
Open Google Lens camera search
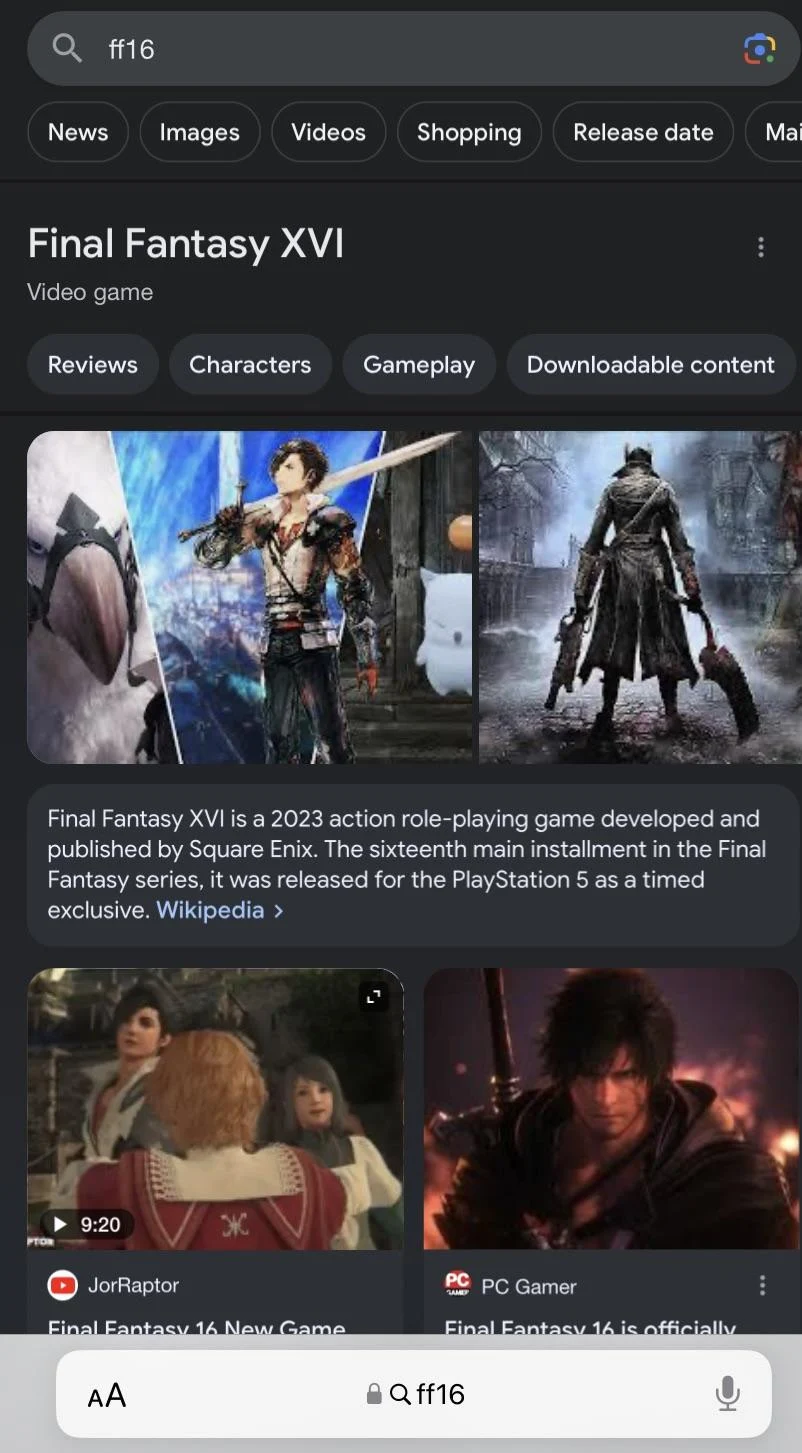[759, 48]
